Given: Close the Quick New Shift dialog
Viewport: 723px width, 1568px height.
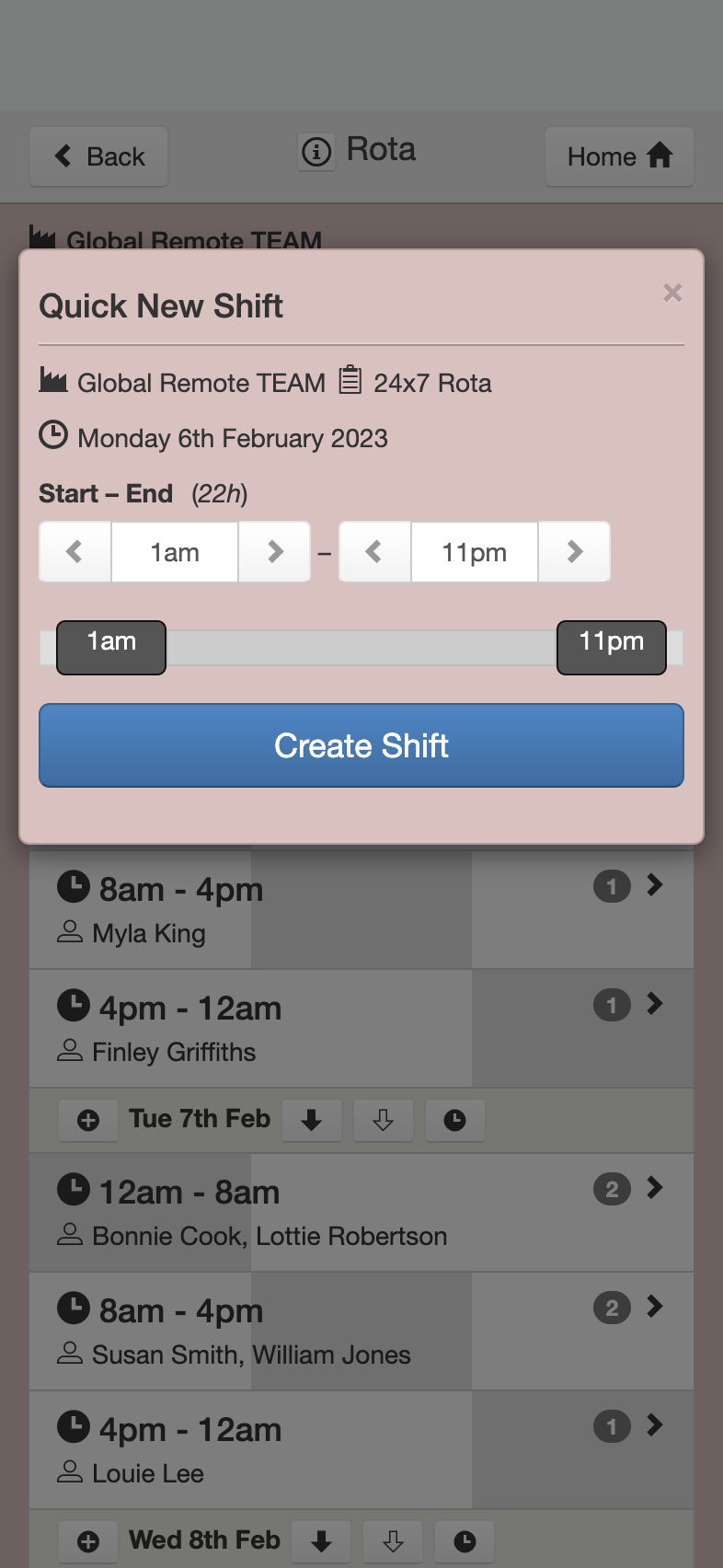Looking at the screenshot, I should click(x=672, y=293).
